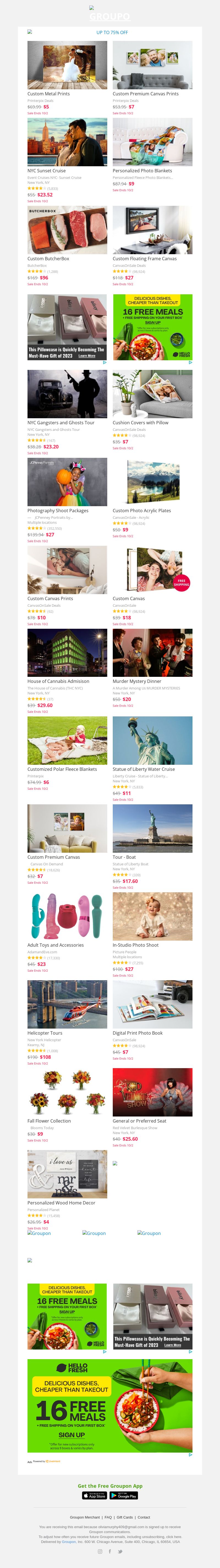Open the Fall Flower Collection deal
The image size is (220, 1568).
[67, 1092]
